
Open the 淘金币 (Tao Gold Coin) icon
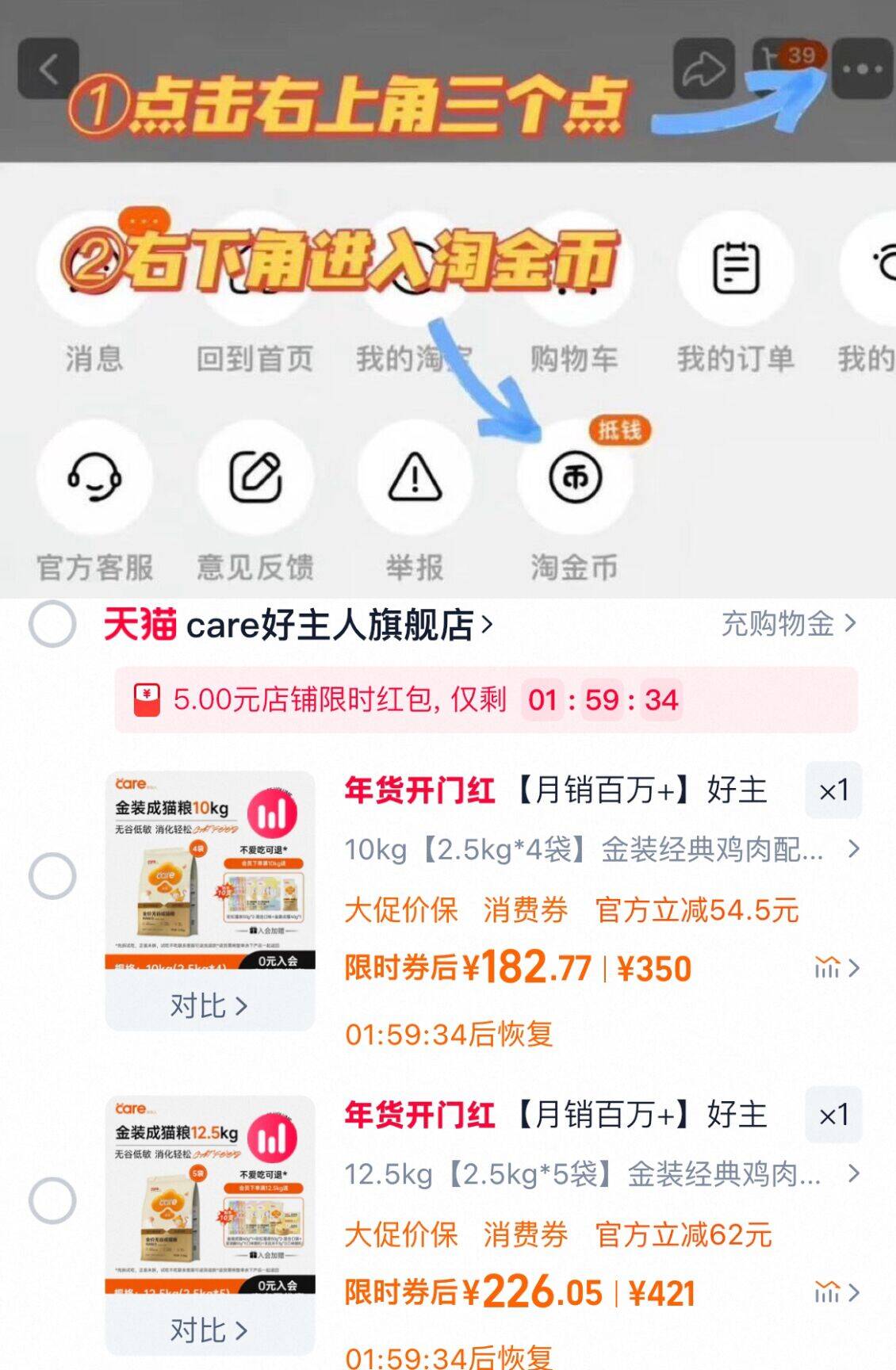tap(573, 478)
